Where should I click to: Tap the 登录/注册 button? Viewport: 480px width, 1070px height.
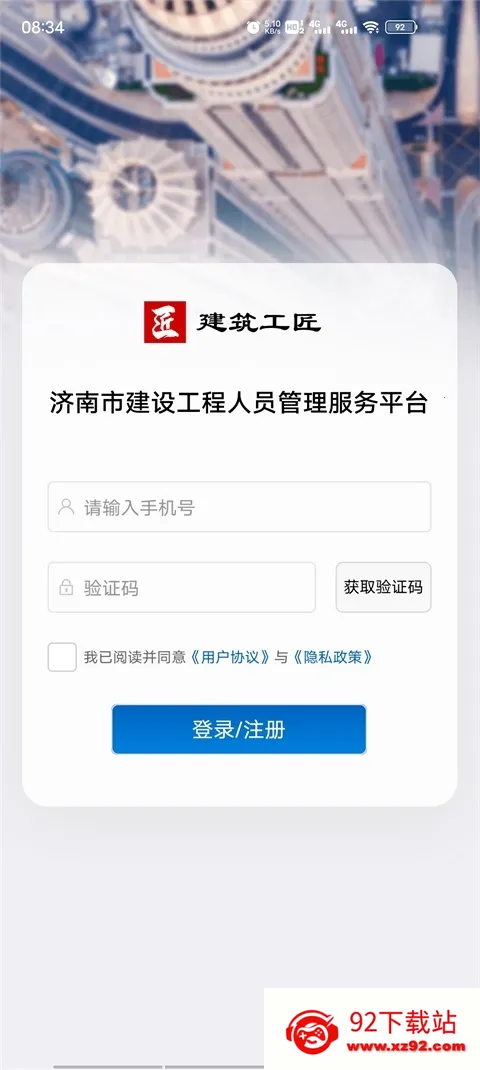(239, 729)
